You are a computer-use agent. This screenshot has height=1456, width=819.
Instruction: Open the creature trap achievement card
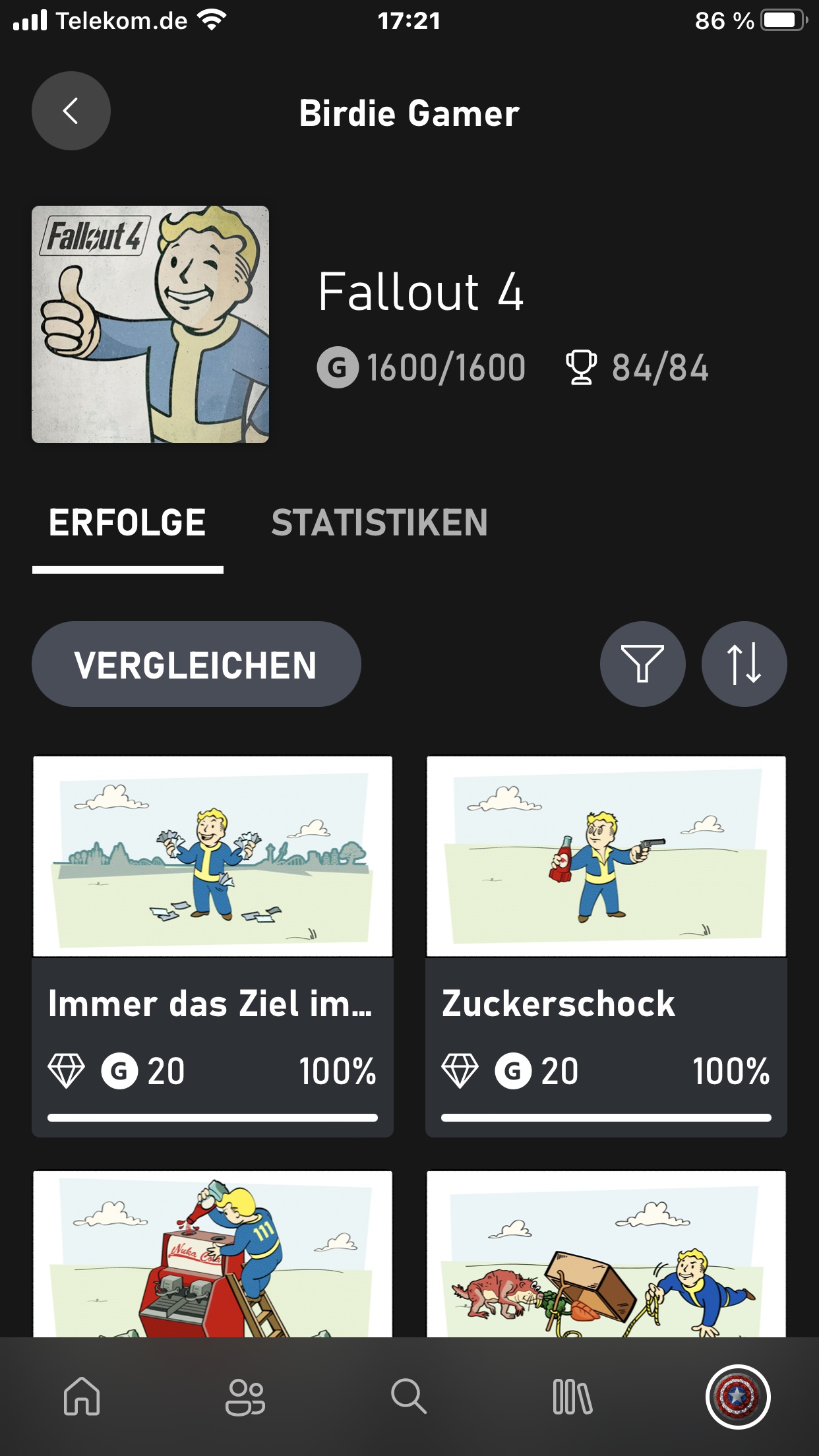tap(606, 1253)
